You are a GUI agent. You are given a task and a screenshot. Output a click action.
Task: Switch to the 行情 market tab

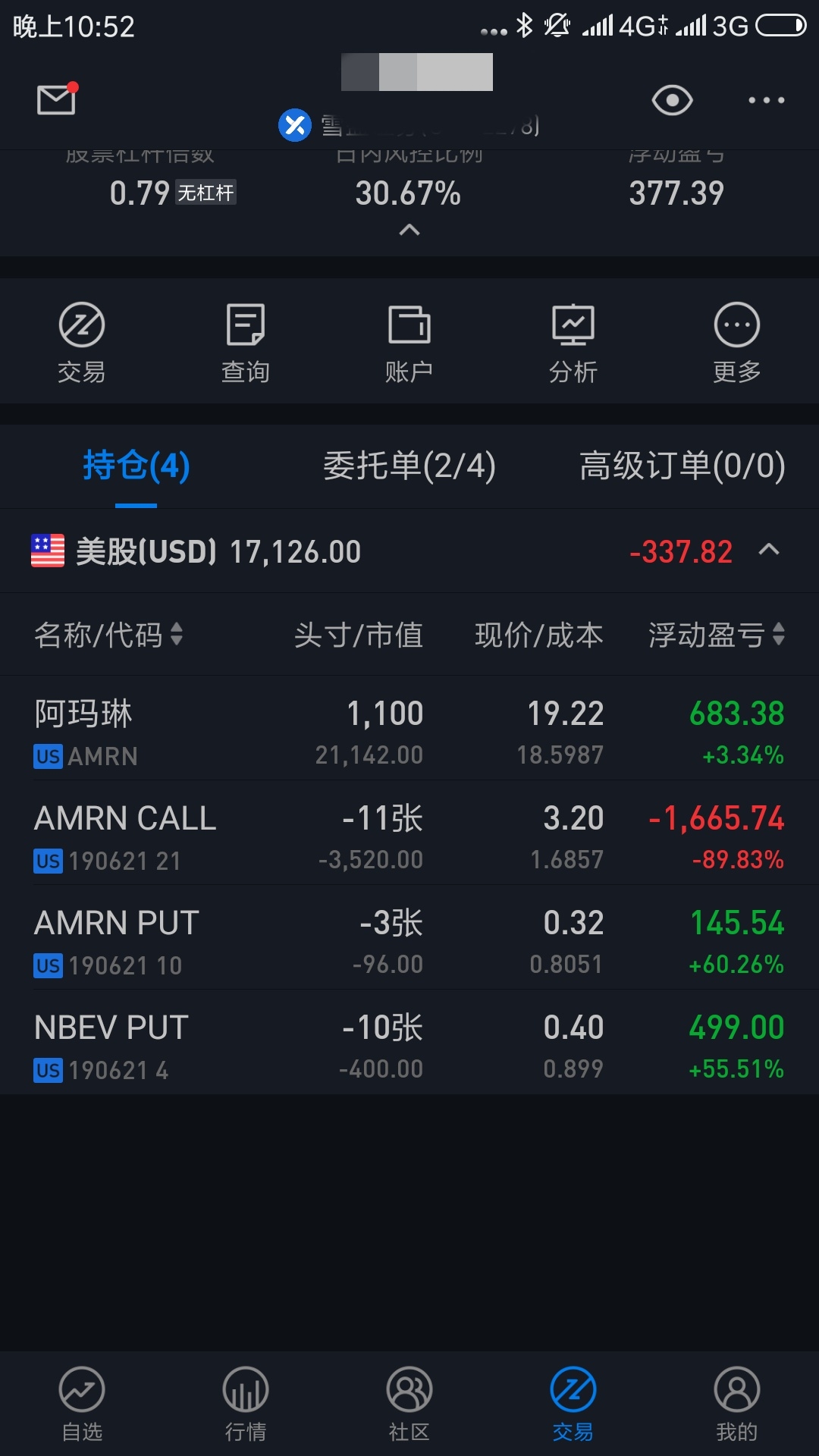pos(246,1404)
